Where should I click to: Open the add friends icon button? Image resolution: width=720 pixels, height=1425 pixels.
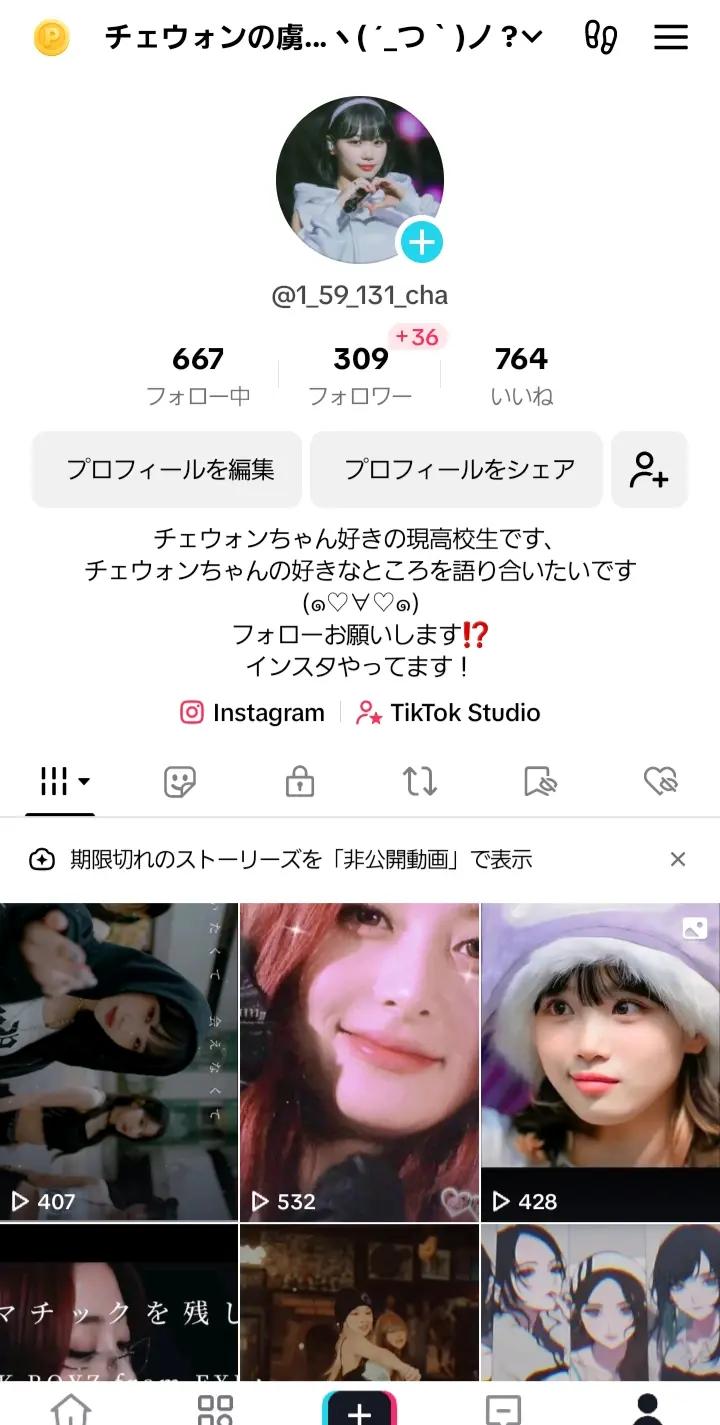coord(649,469)
